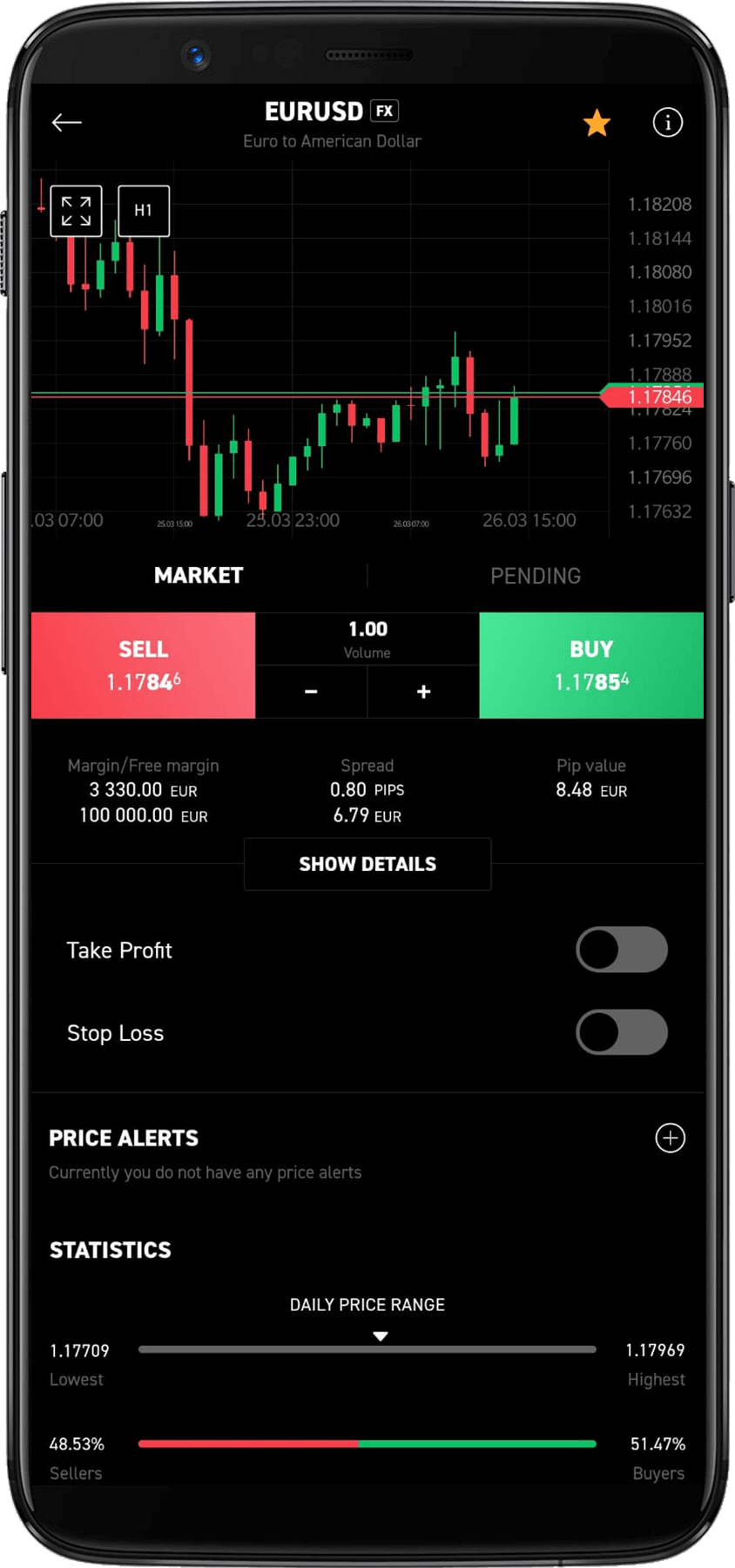Unfavorite EURUSD via the star icon
The width and height of the screenshot is (735, 1568).
pos(597,123)
